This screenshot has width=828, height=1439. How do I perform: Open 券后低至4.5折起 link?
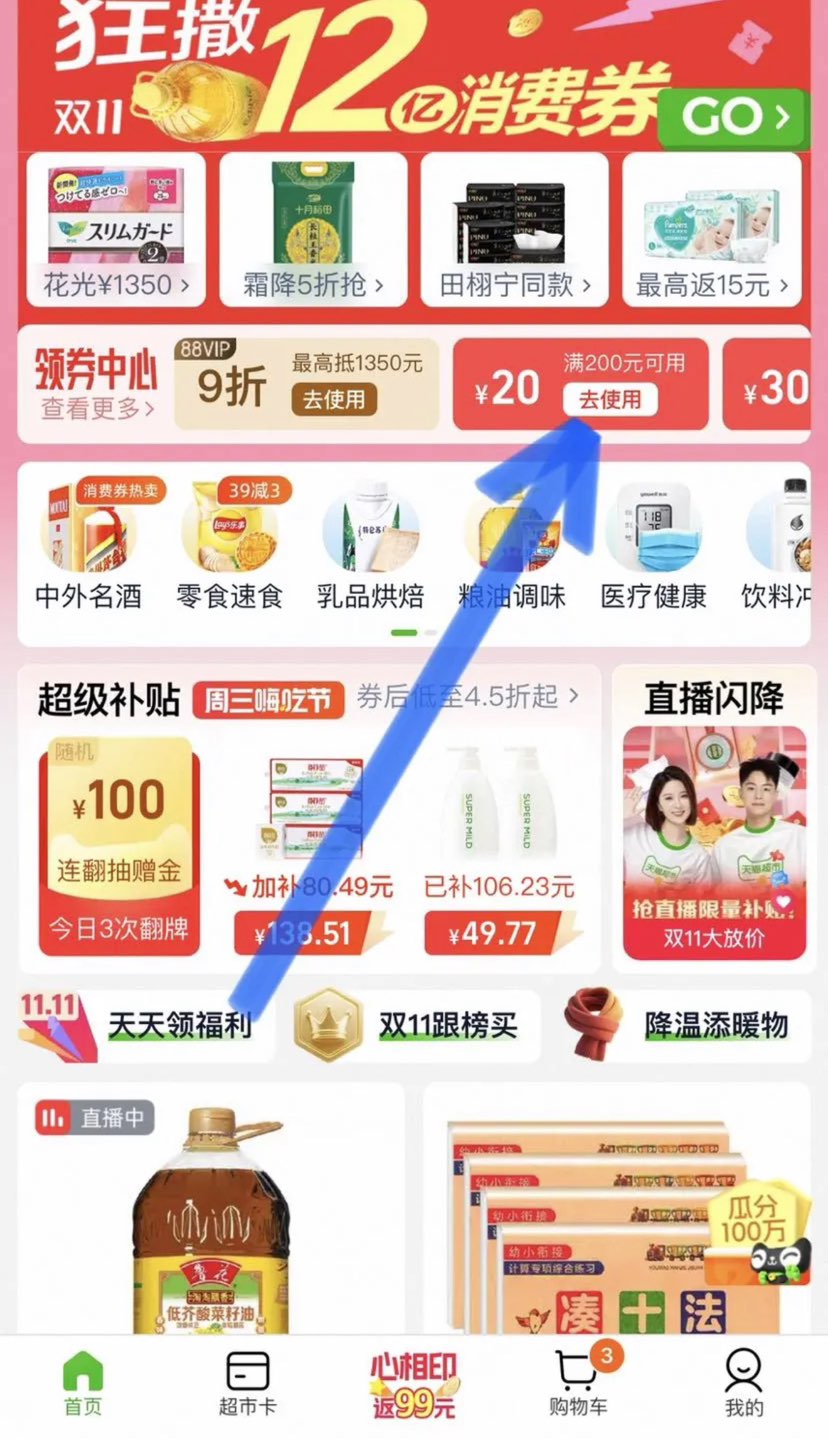[x=466, y=697]
